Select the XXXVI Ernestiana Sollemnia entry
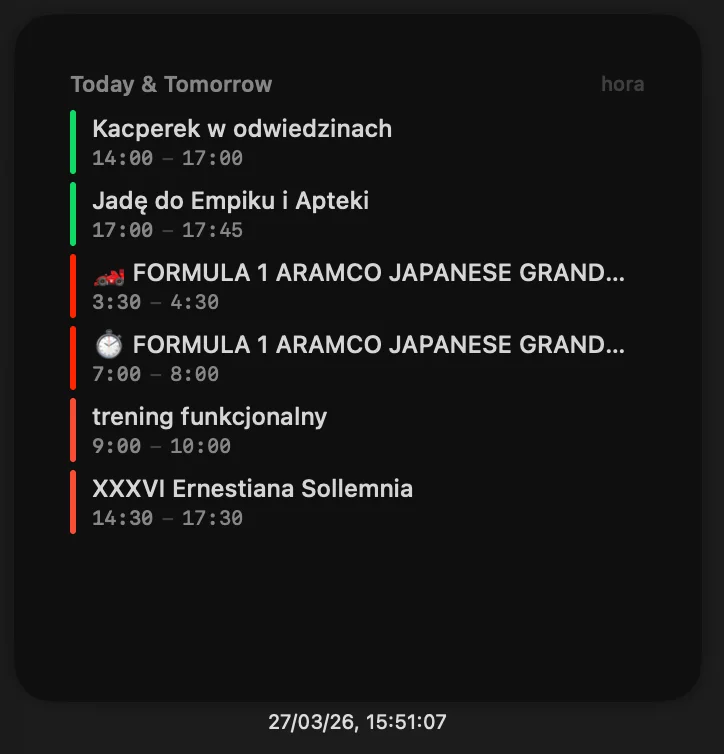 pos(253,488)
